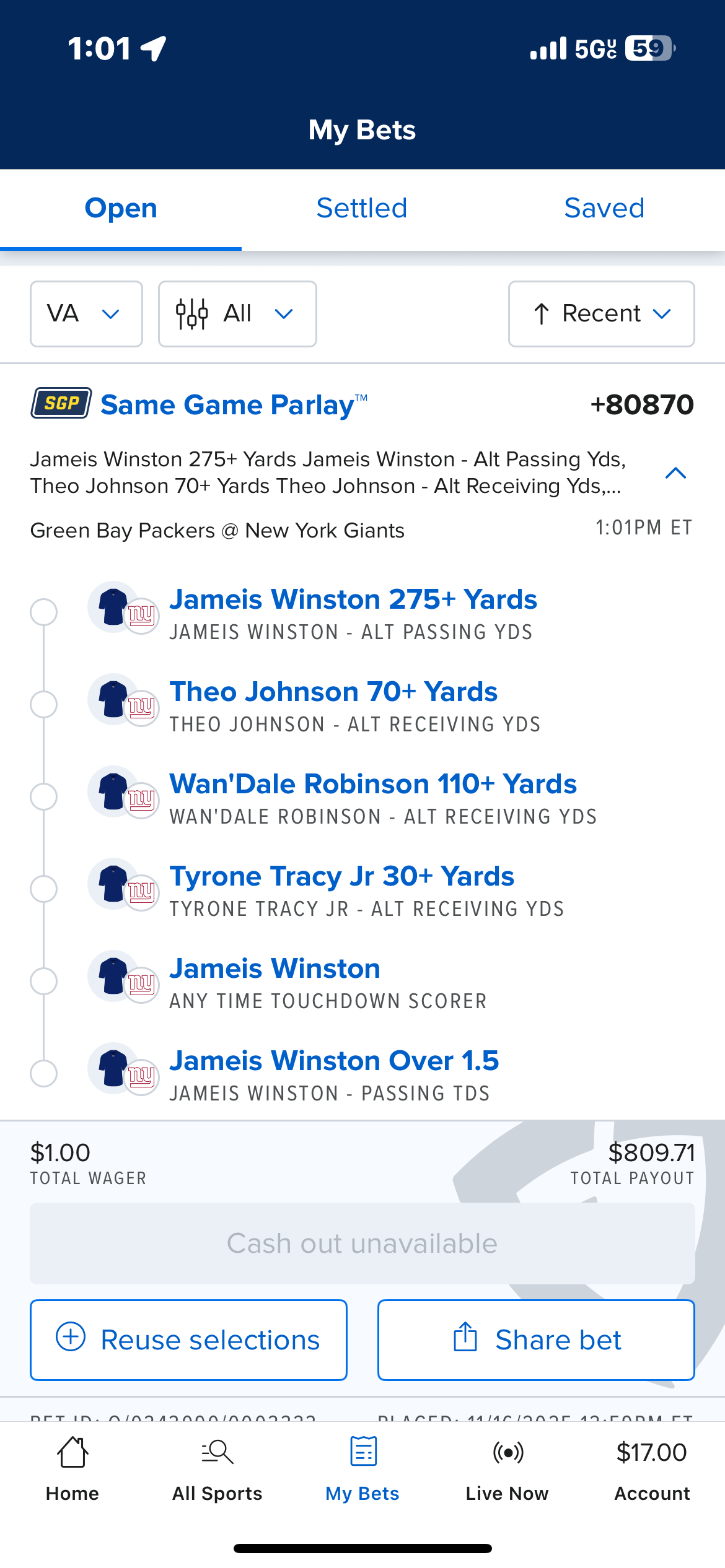View Live Now events

click(x=507, y=1469)
